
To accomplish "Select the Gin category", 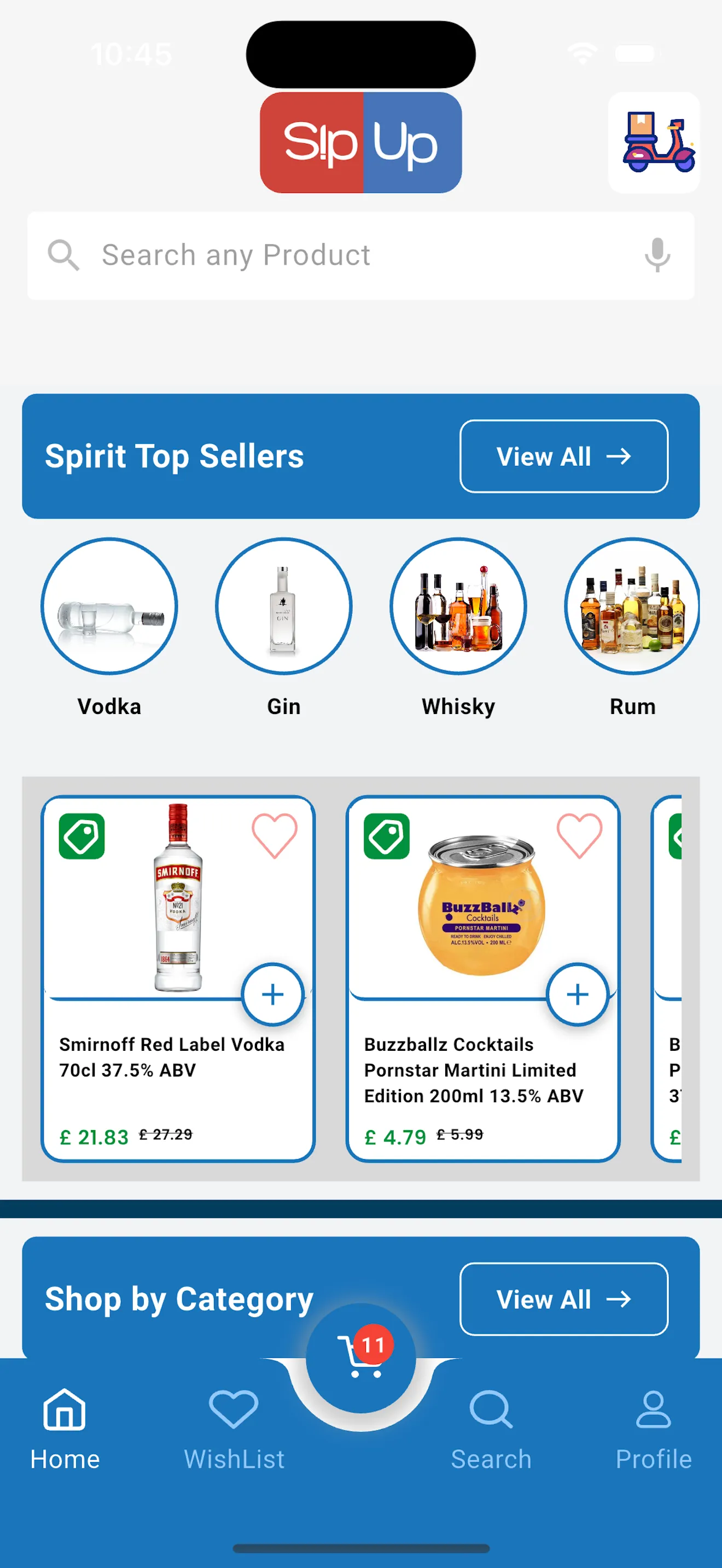I will [284, 606].
